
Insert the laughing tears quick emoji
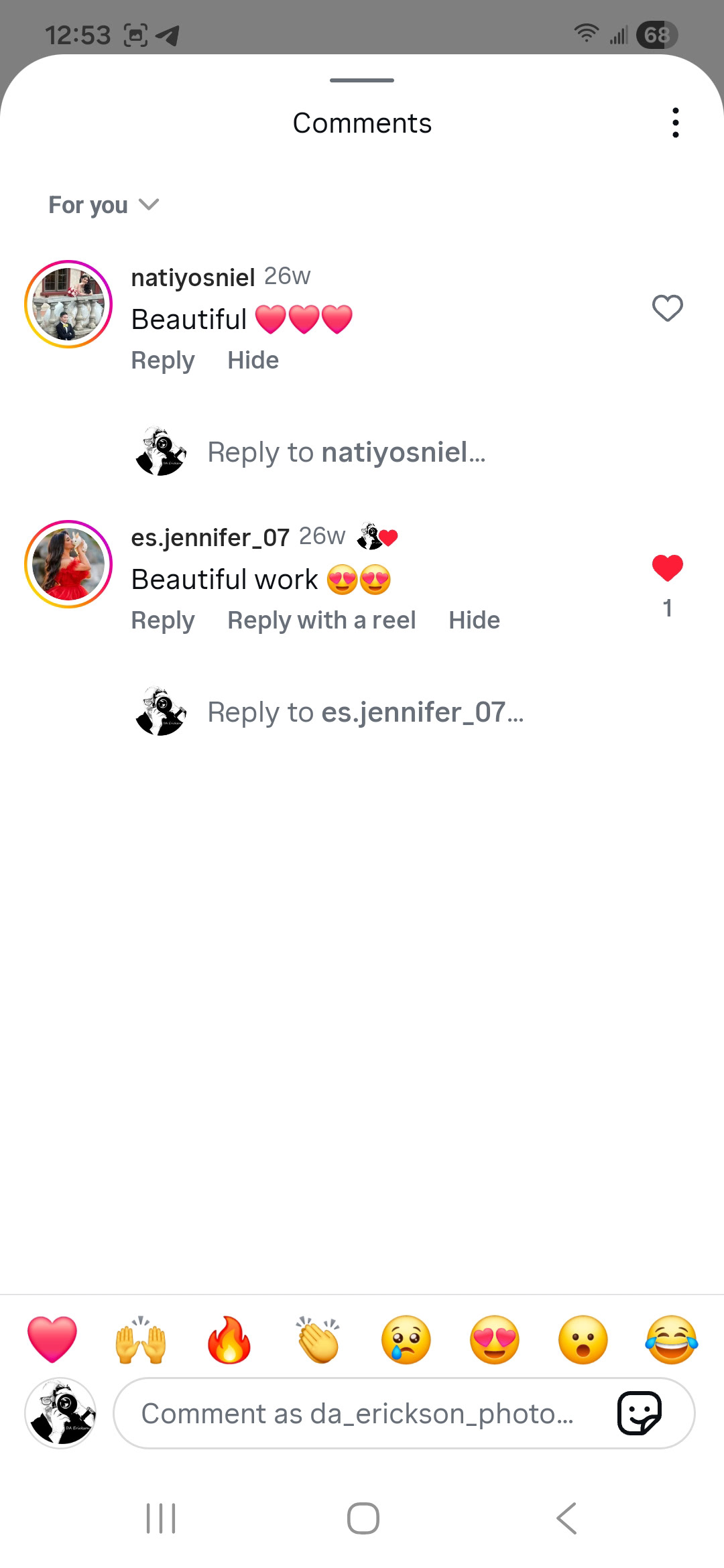[671, 1340]
